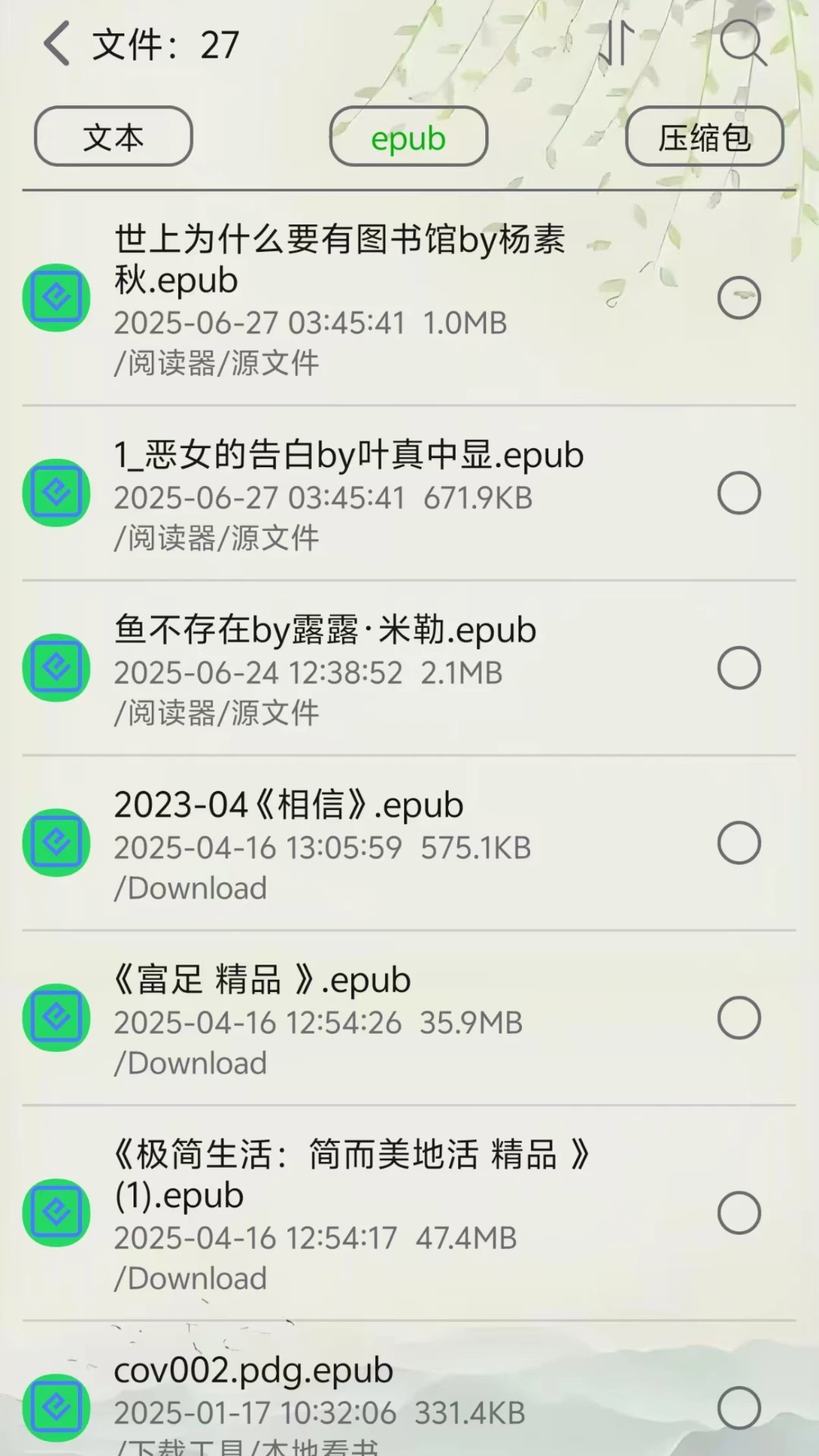Image resolution: width=819 pixels, height=1456 pixels.
Task: Tap the epub icon beside 《富足 精品》
Action: click(55, 1018)
